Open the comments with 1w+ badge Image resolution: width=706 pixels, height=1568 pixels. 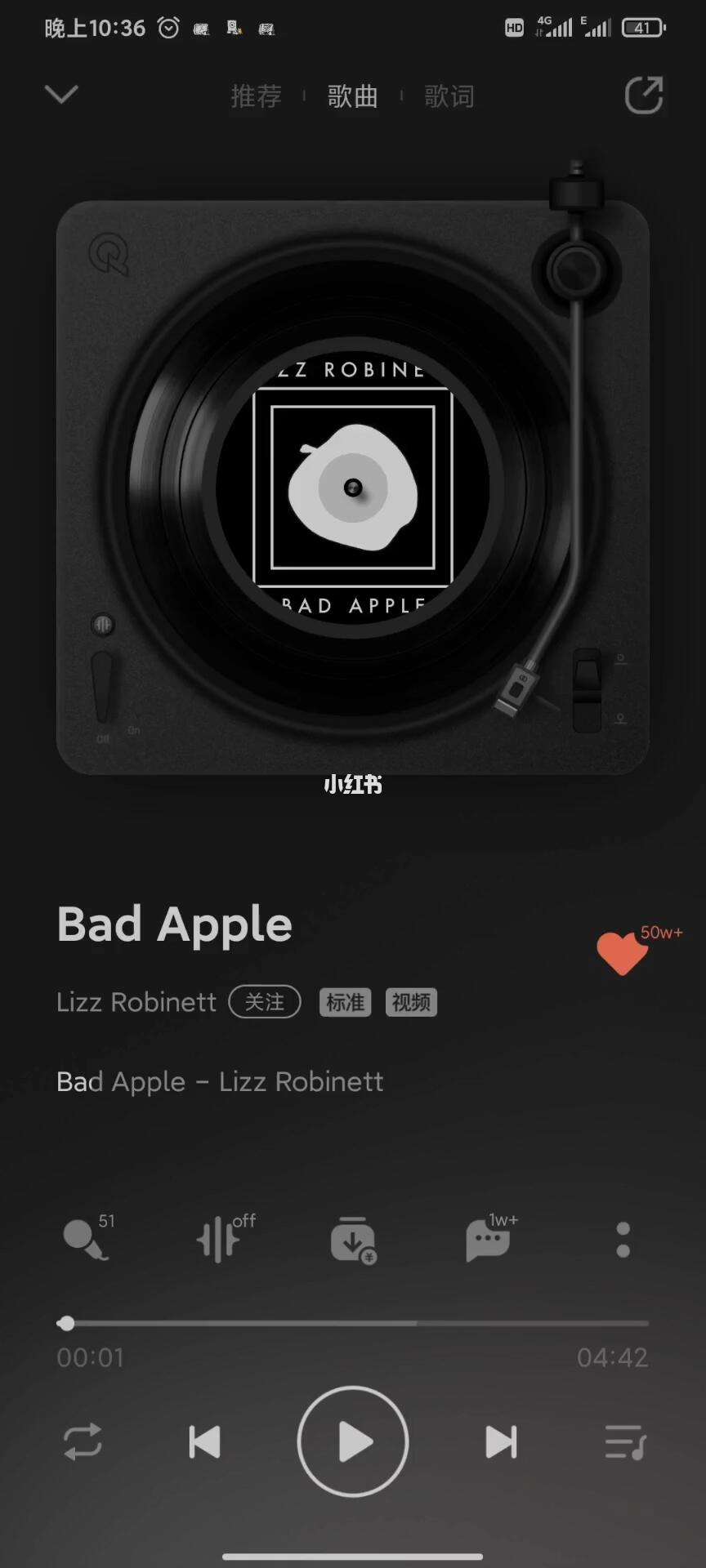(x=488, y=1240)
